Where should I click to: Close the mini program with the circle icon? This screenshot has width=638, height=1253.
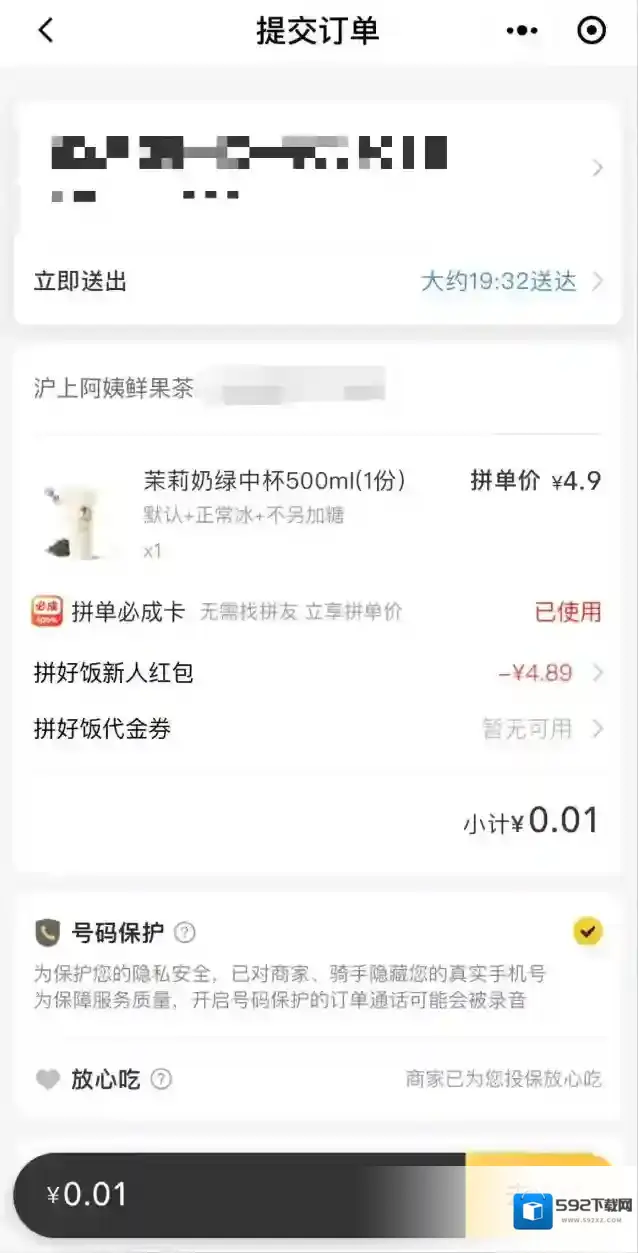coord(592,31)
